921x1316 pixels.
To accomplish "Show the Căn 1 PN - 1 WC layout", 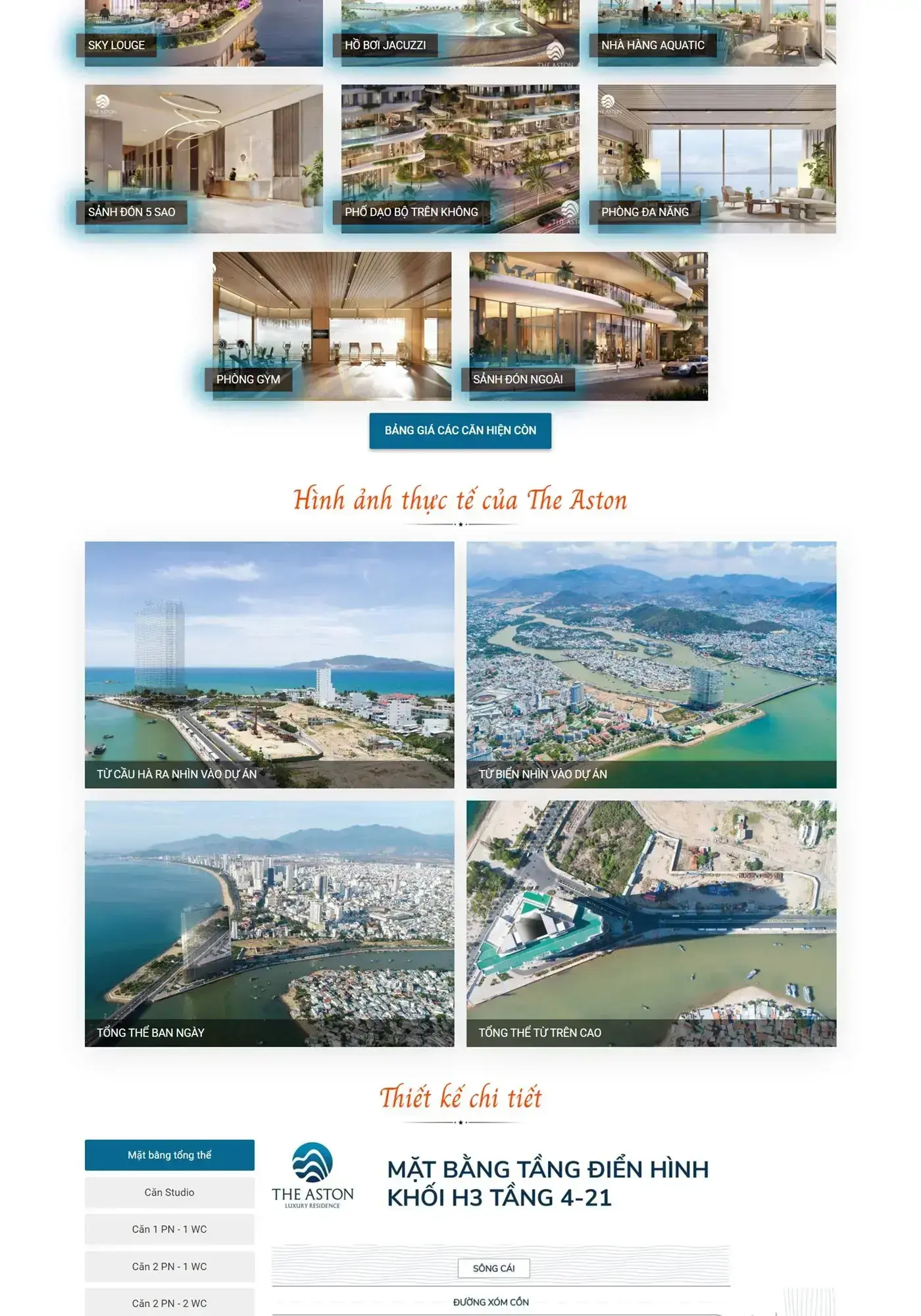I will tap(169, 1229).
